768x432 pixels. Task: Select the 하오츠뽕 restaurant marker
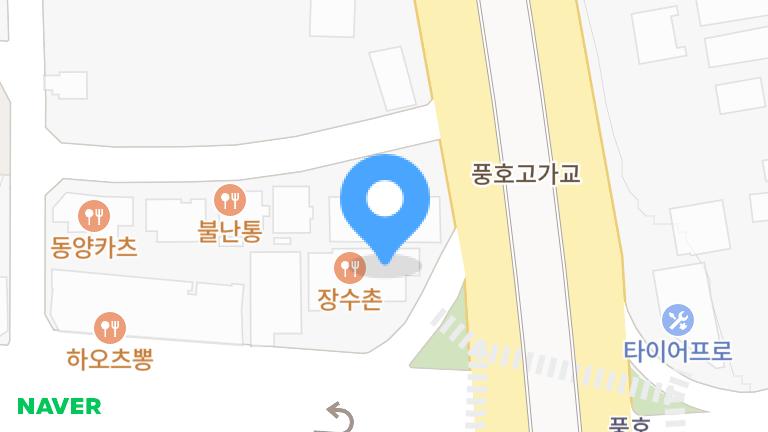(x=109, y=327)
